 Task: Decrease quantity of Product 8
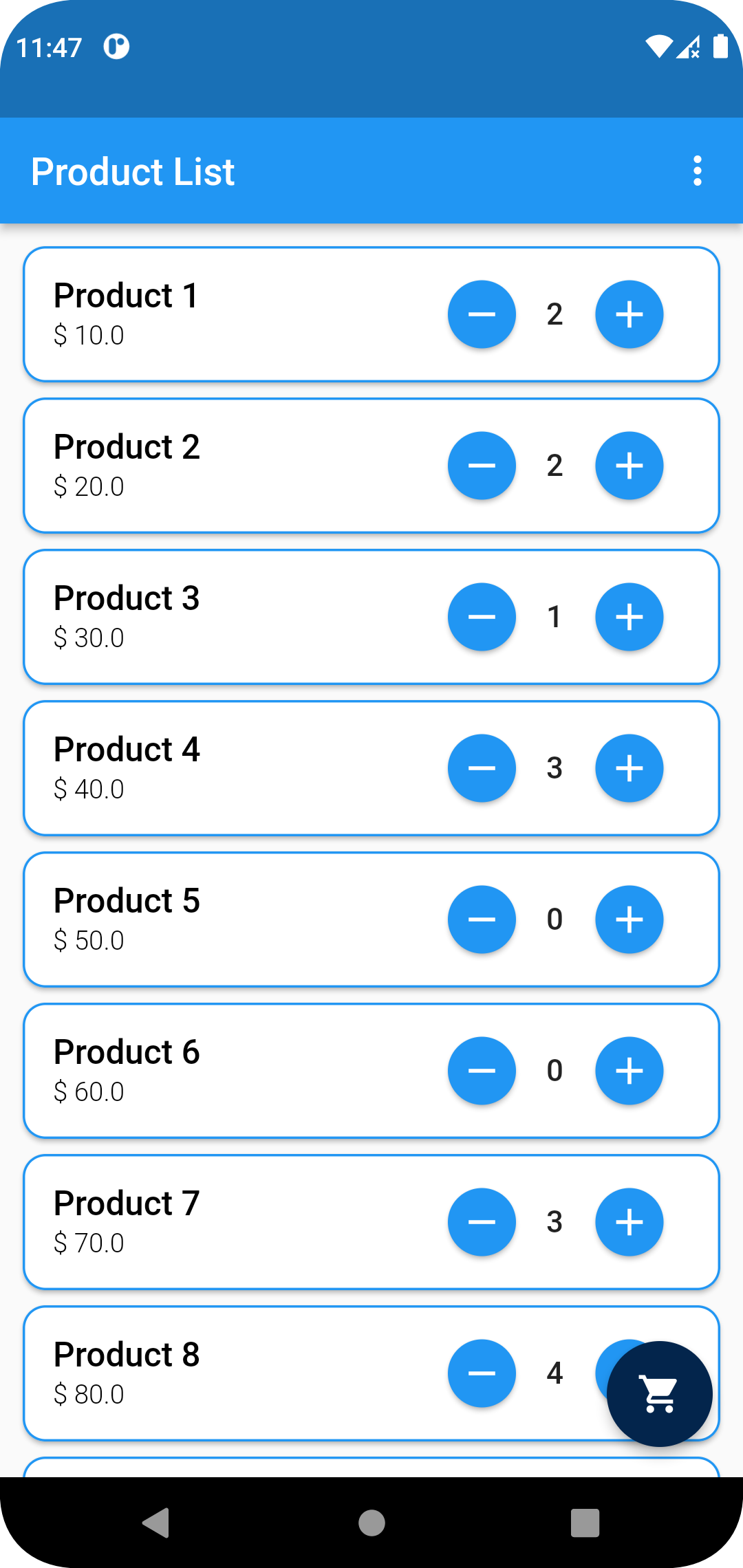tap(481, 1373)
